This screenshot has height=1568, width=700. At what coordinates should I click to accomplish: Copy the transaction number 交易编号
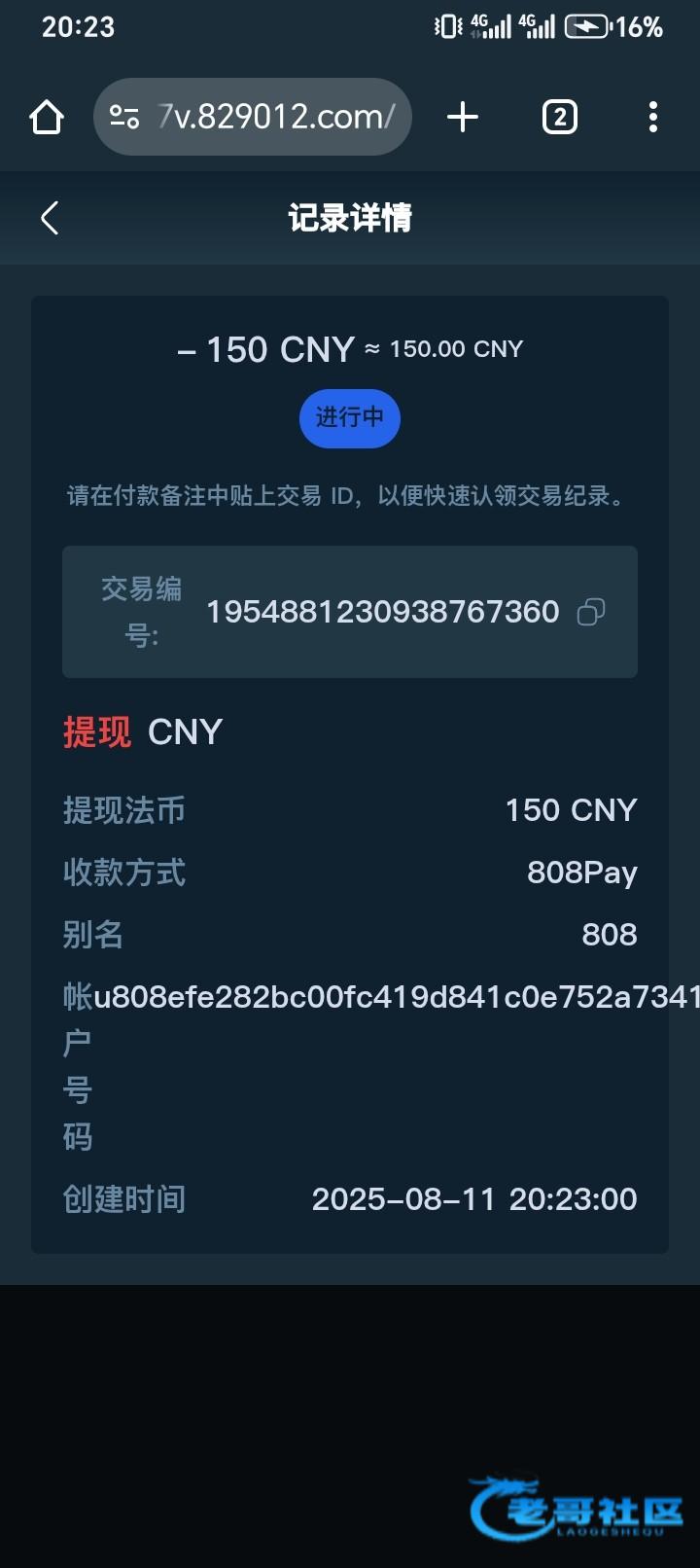tap(590, 612)
